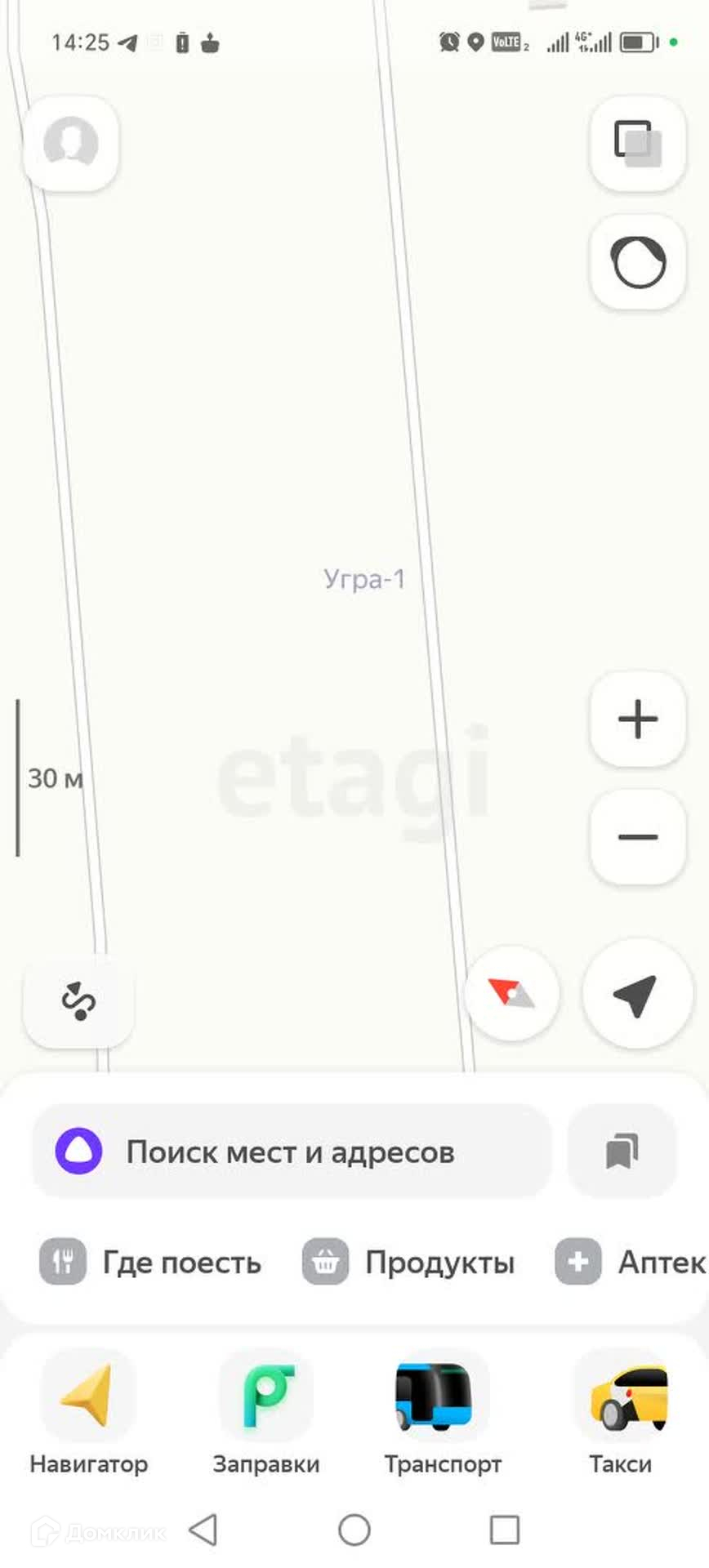Go back with the system back button
Screen dimensions: 709x1568
pos(203,1530)
